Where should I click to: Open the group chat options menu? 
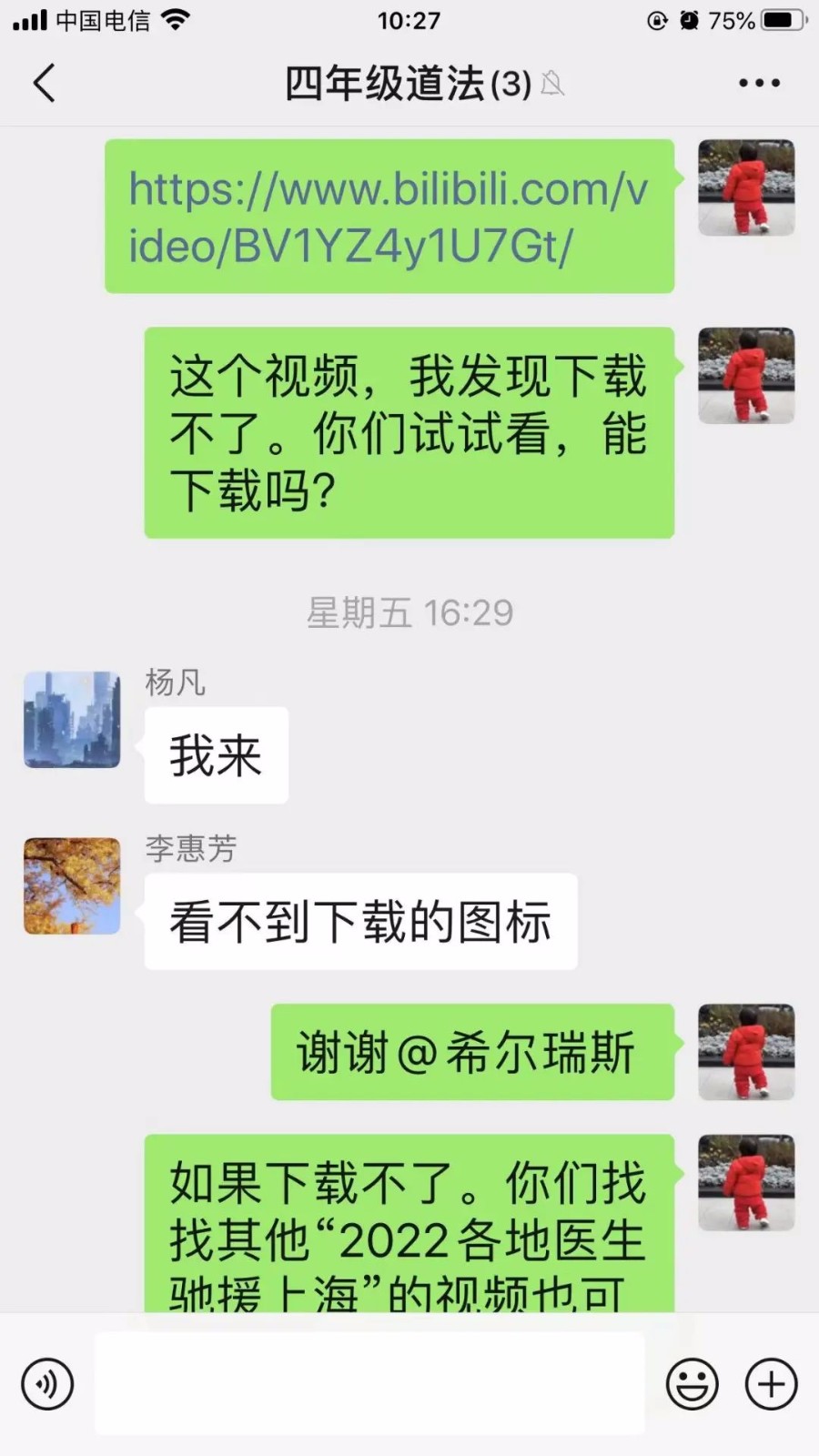point(759,83)
